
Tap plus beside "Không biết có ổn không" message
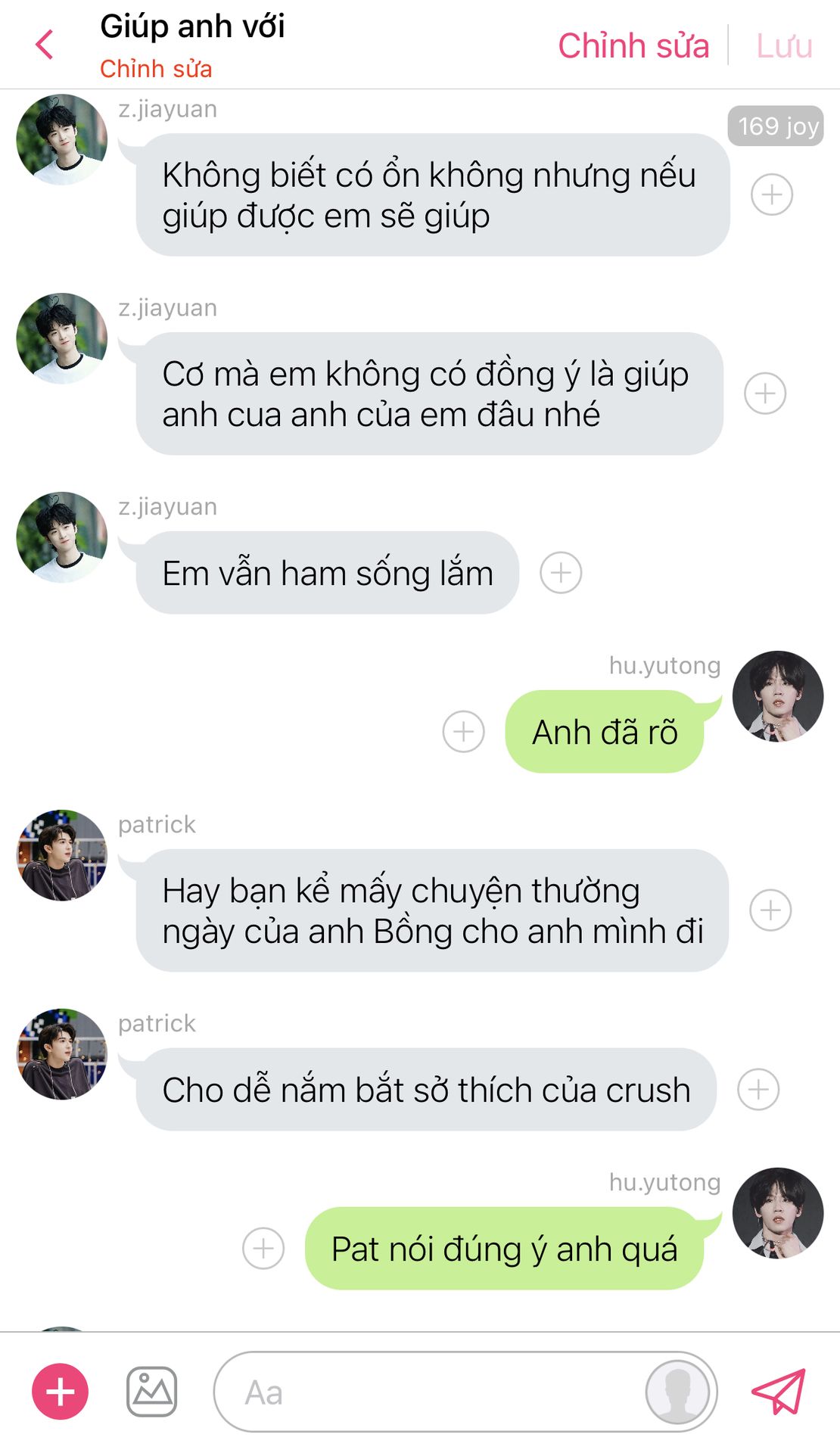772,194
